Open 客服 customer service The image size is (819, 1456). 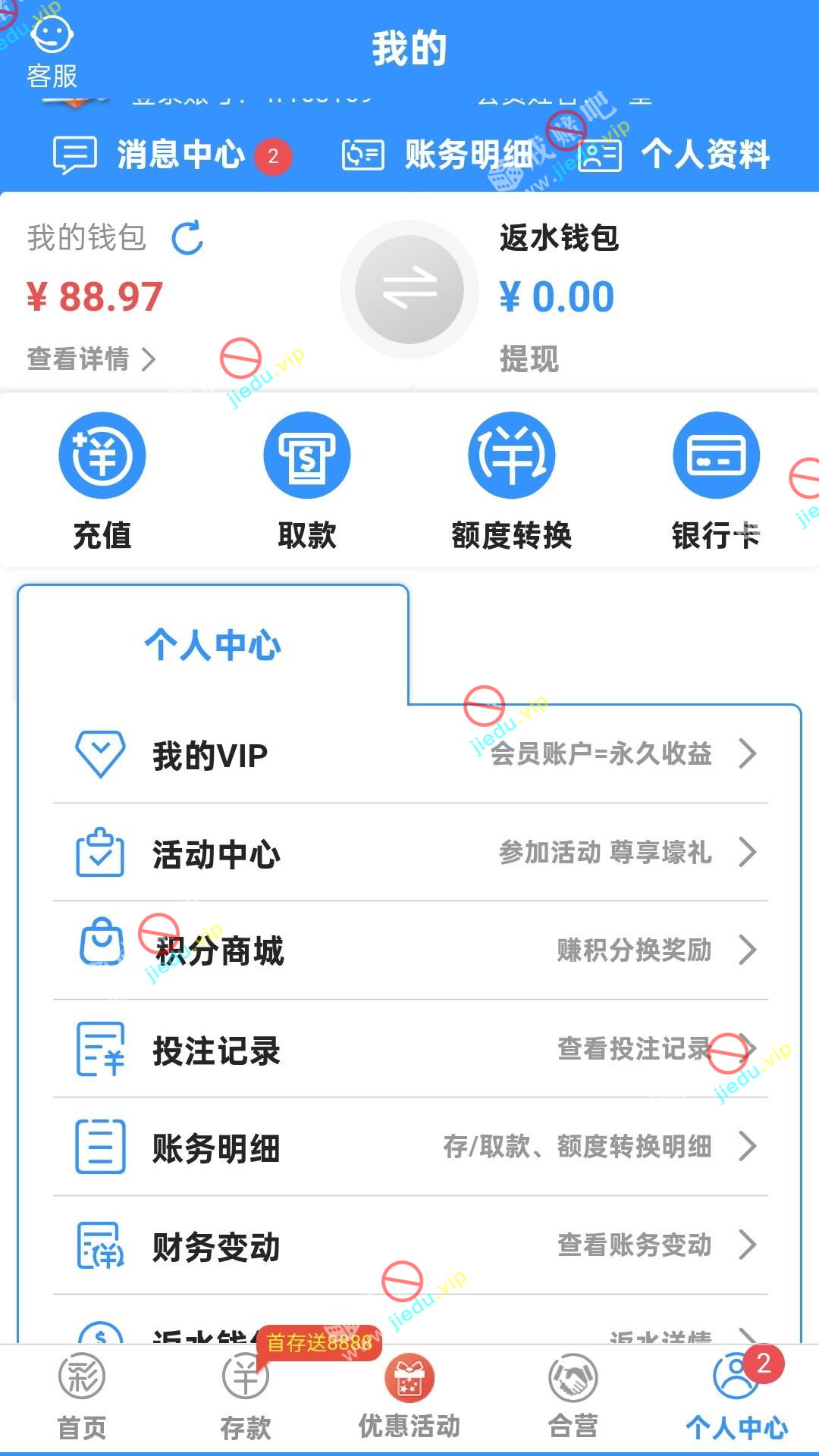pos(52,52)
